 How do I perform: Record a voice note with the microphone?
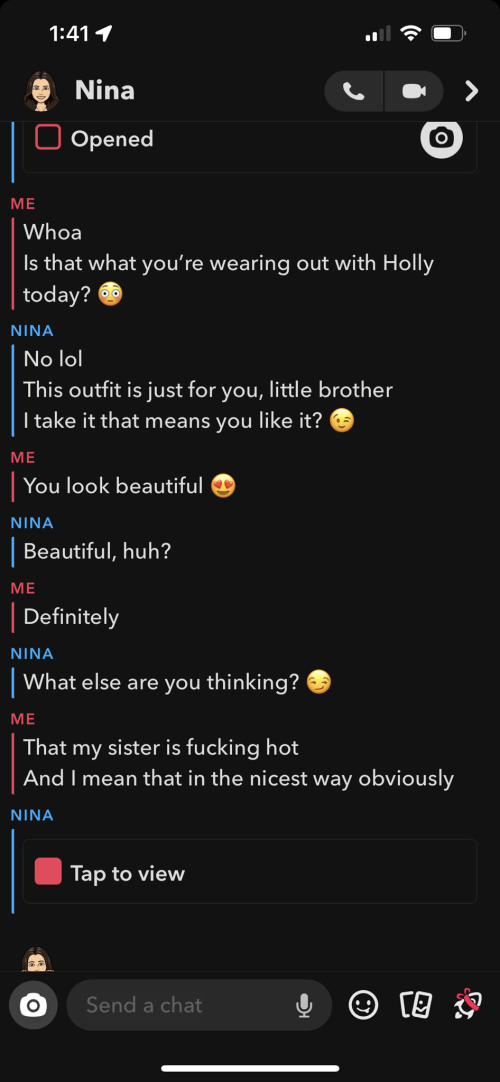point(304,1006)
